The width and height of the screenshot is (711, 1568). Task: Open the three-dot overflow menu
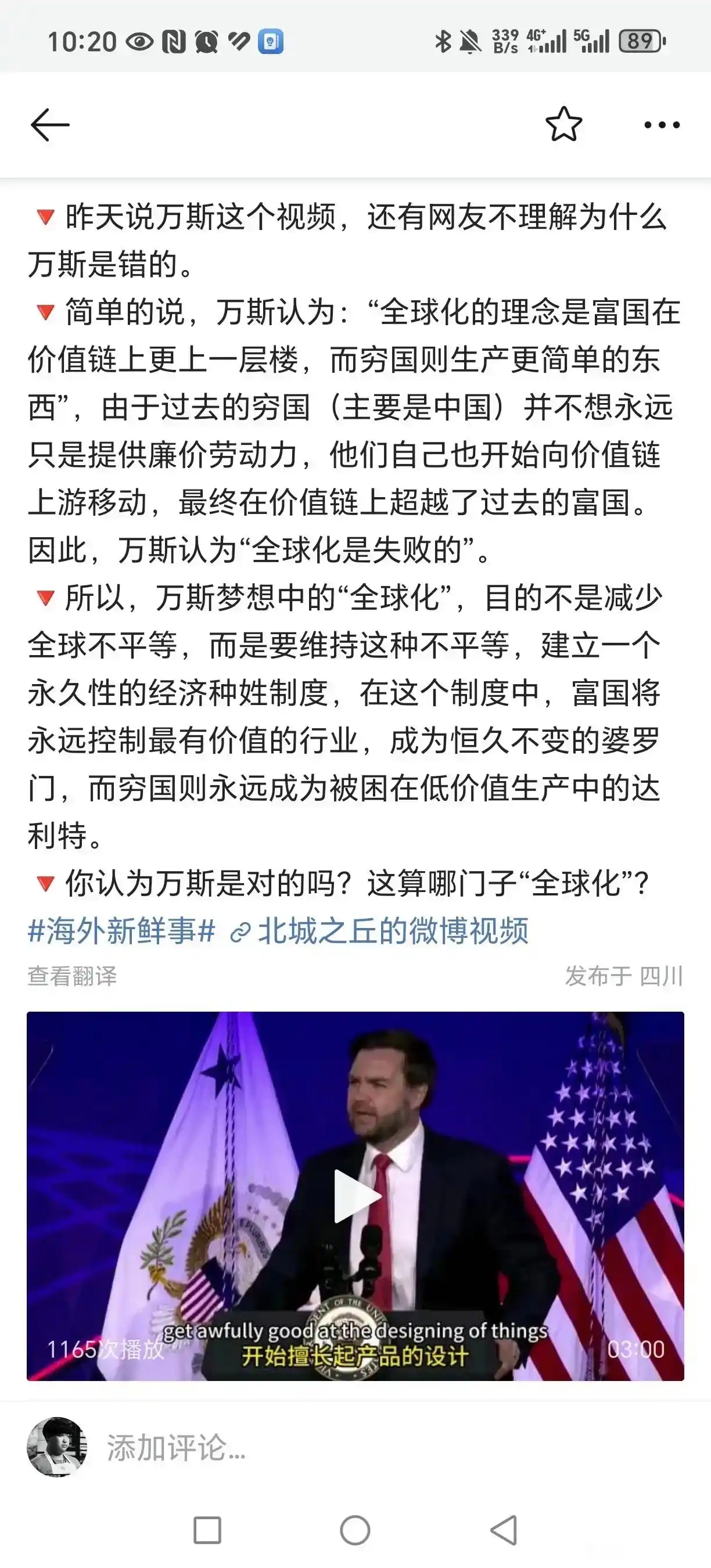tap(662, 125)
